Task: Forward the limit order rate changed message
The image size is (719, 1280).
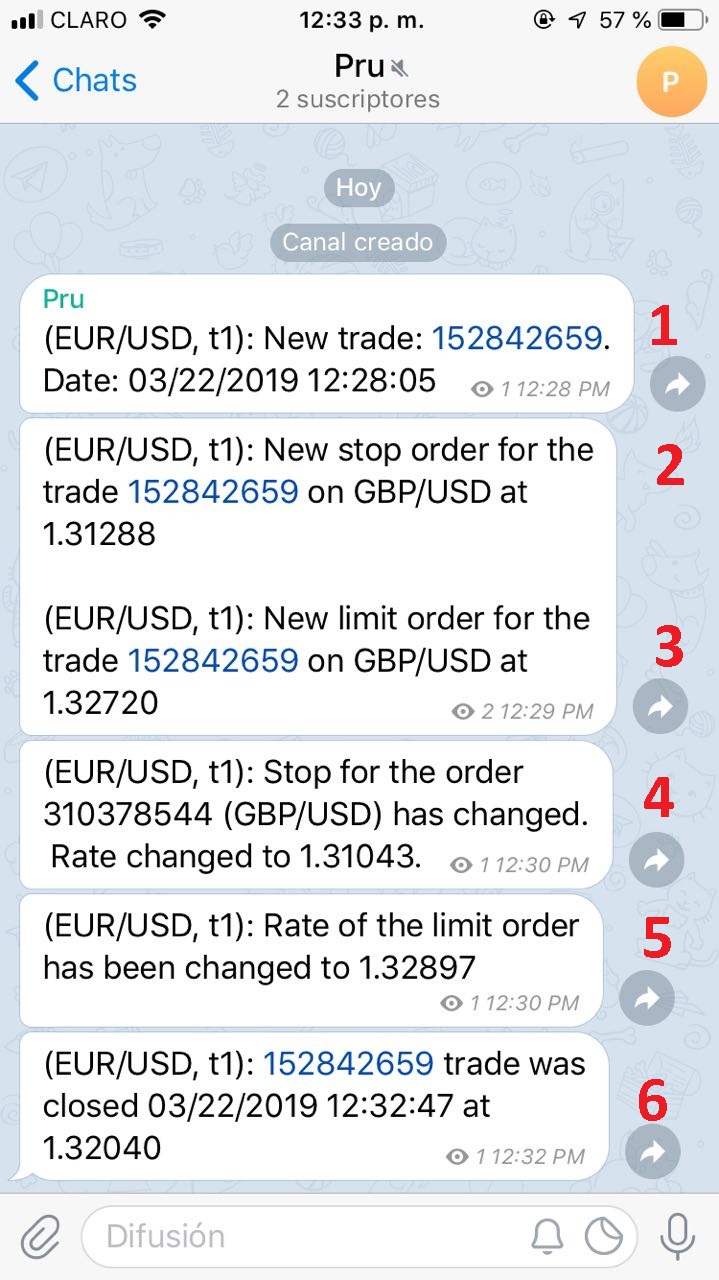Action: coord(646,997)
